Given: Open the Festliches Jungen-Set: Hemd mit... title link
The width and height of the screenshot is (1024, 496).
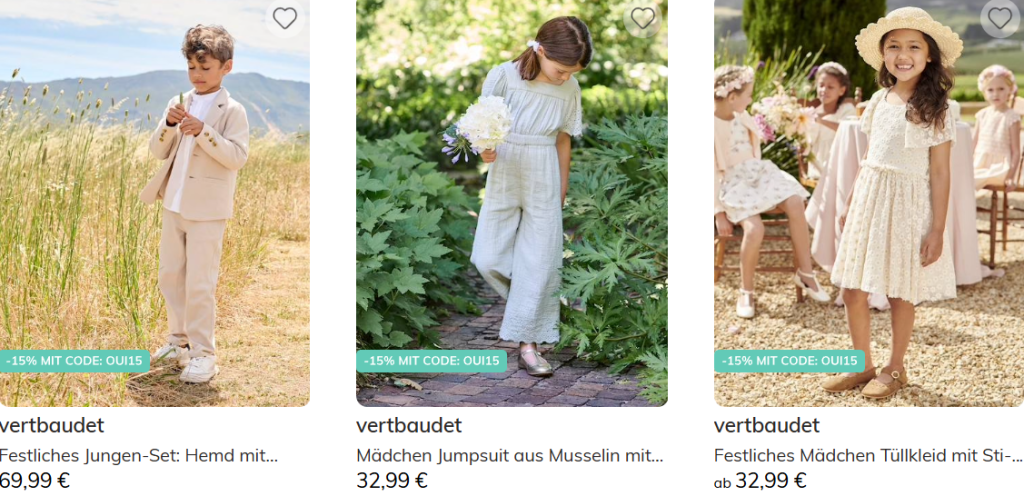Looking at the screenshot, I should (138, 456).
